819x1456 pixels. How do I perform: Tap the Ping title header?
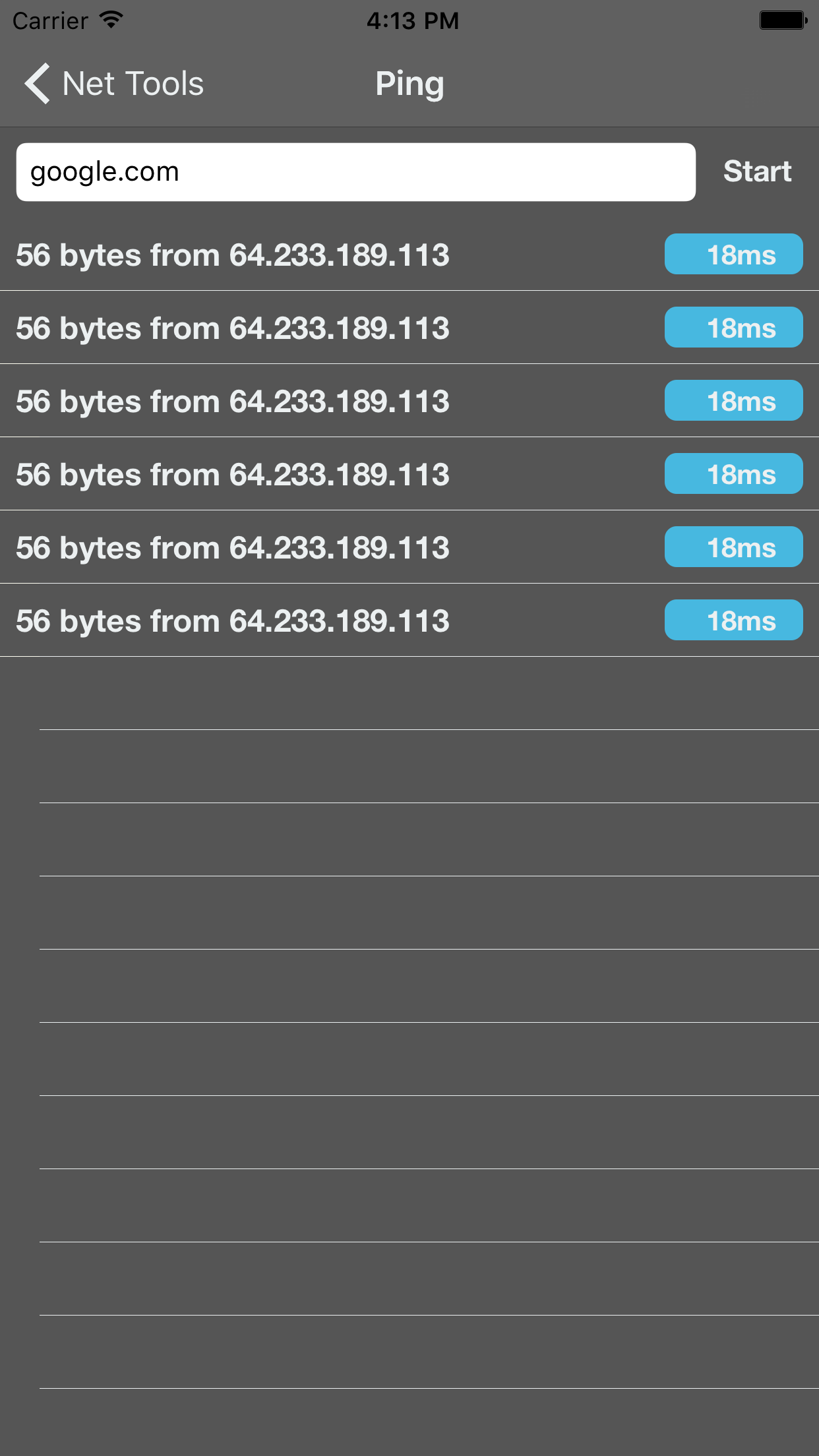[410, 83]
